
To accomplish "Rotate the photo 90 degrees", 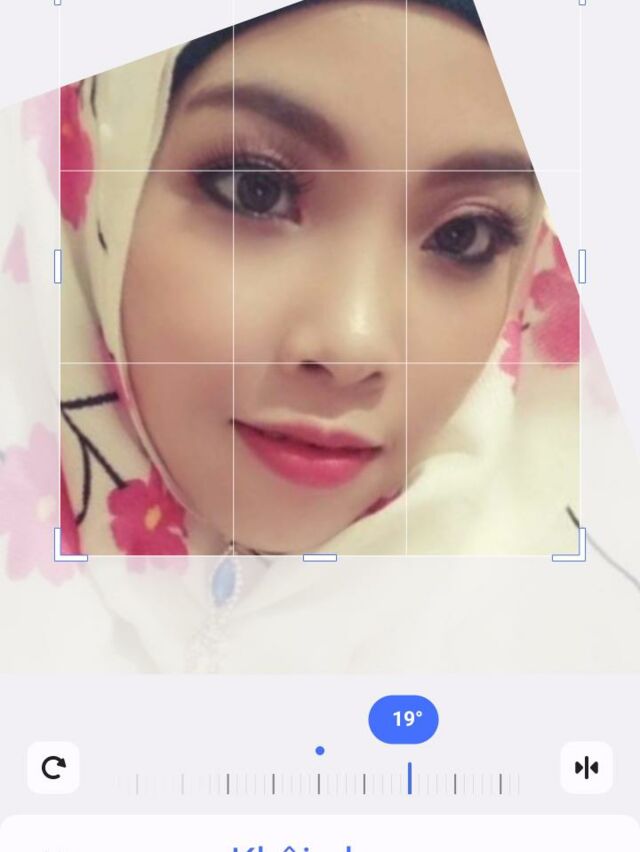I will point(53,768).
